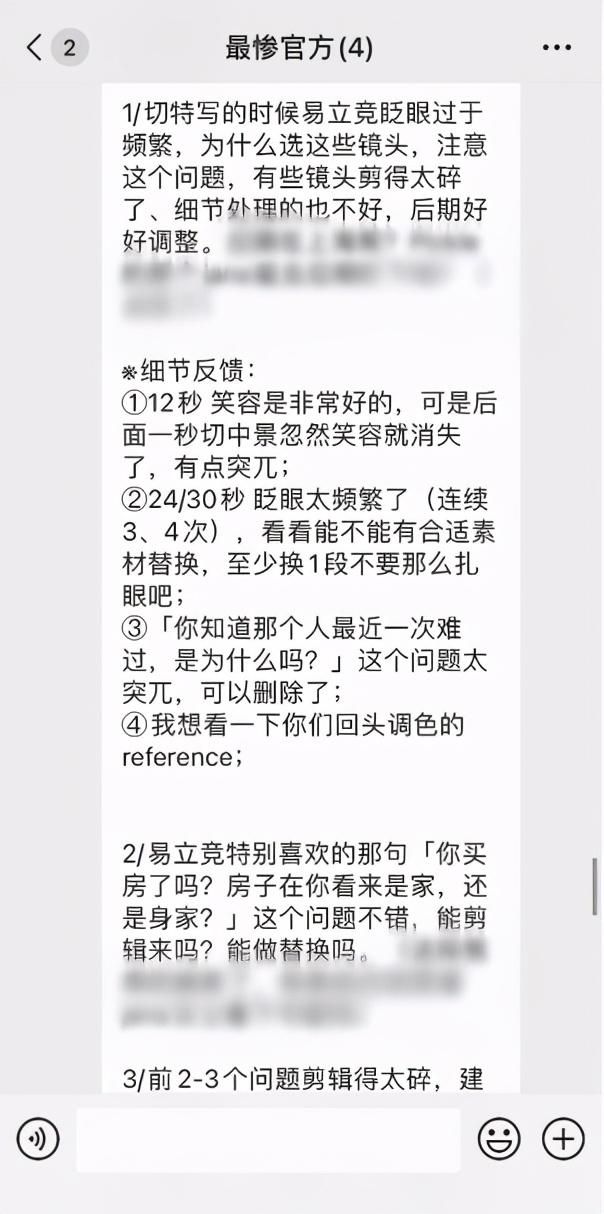The height and width of the screenshot is (1214, 604).
Task: Open the emoji picker
Action: [x=499, y=1138]
